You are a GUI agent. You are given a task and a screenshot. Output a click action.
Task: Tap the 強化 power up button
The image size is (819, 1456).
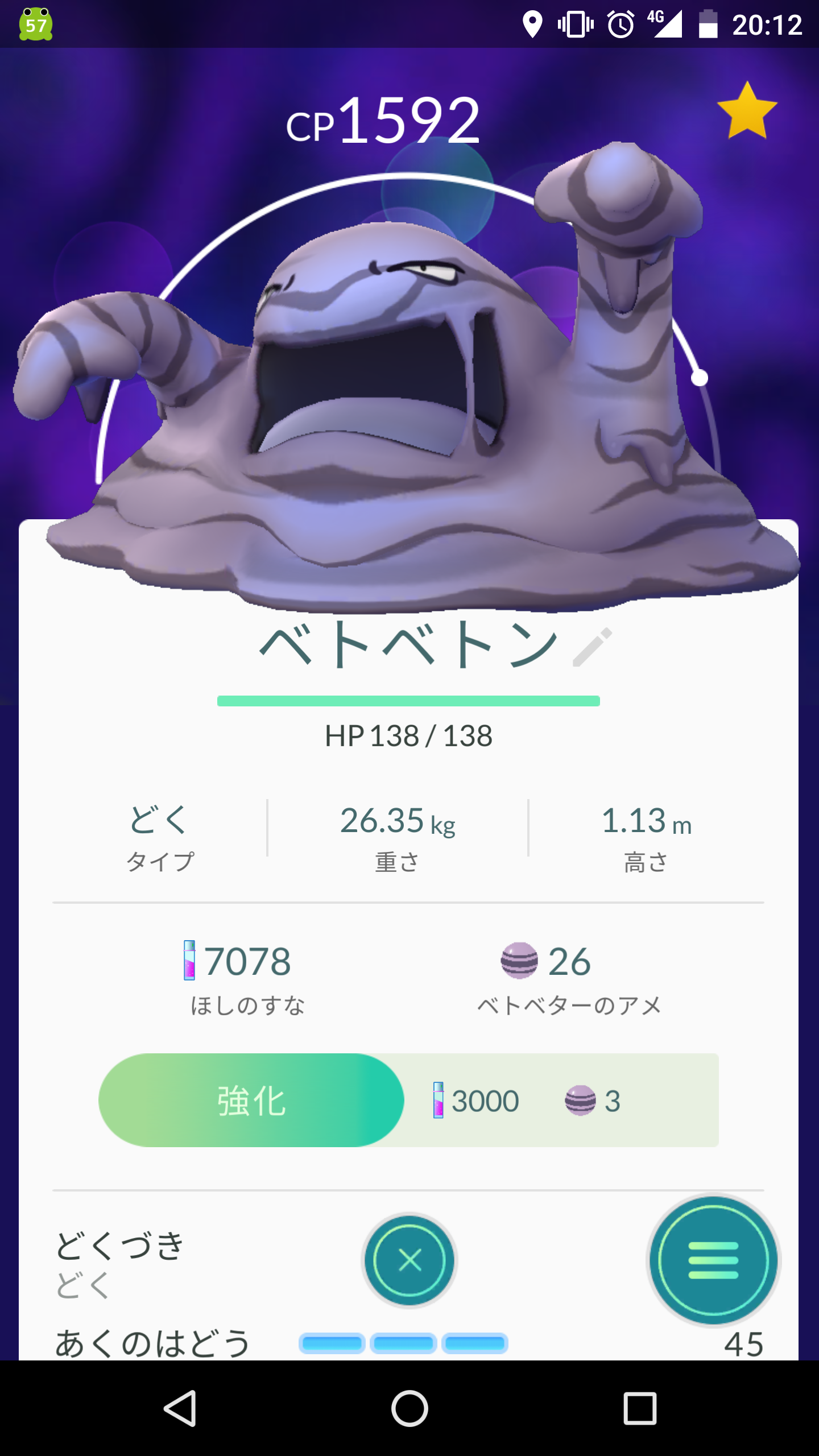coord(251,1101)
